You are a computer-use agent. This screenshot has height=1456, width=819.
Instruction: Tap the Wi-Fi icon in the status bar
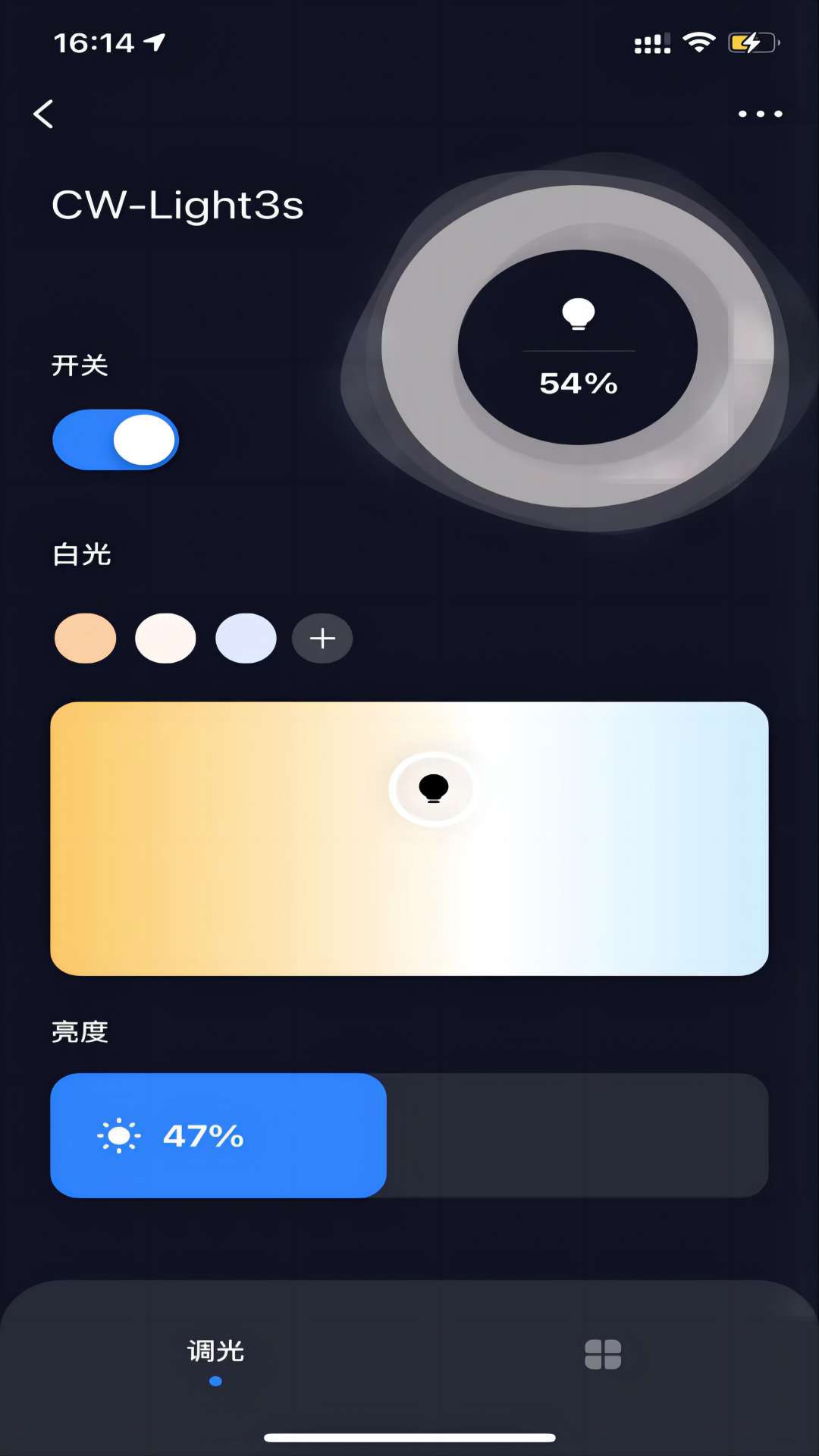pos(698,43)
